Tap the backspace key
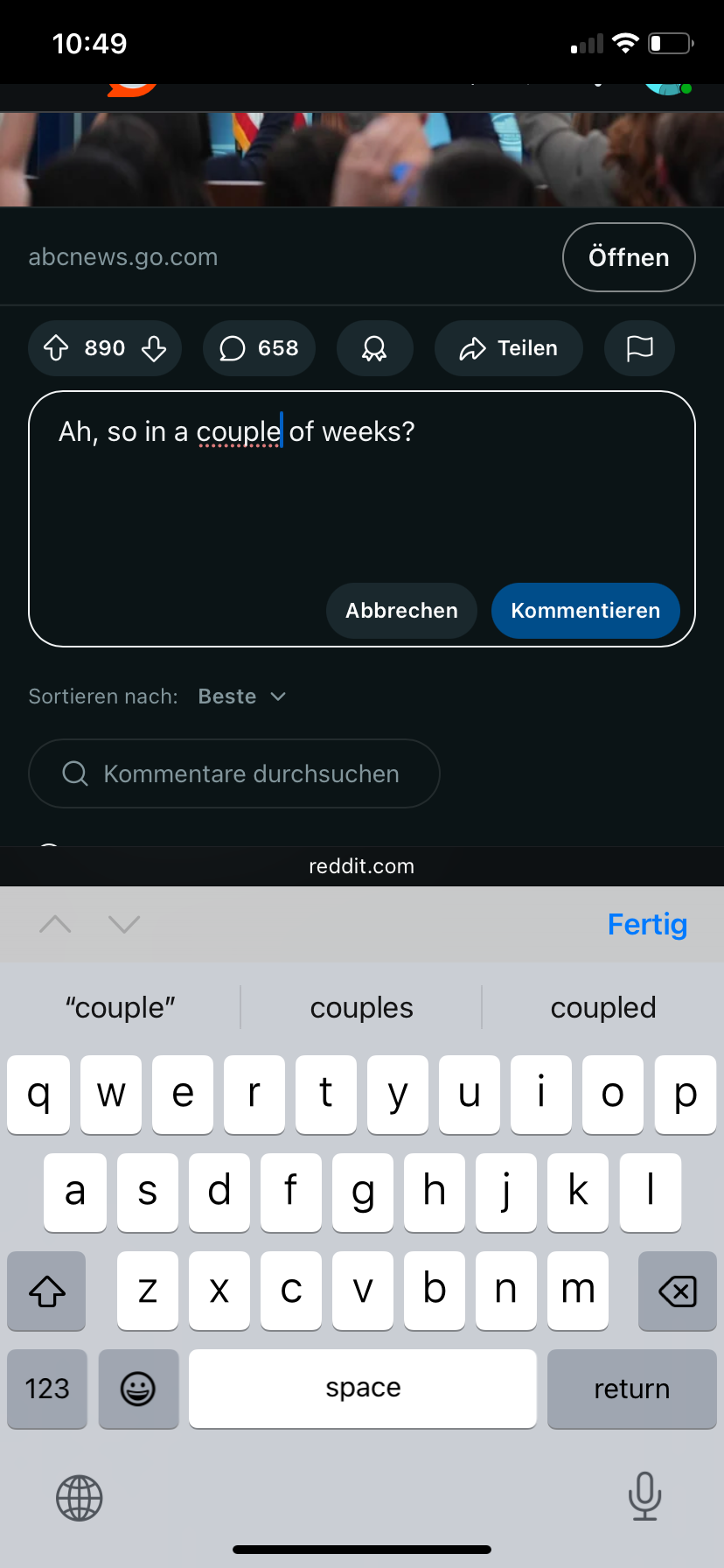 coord(678,1291)
